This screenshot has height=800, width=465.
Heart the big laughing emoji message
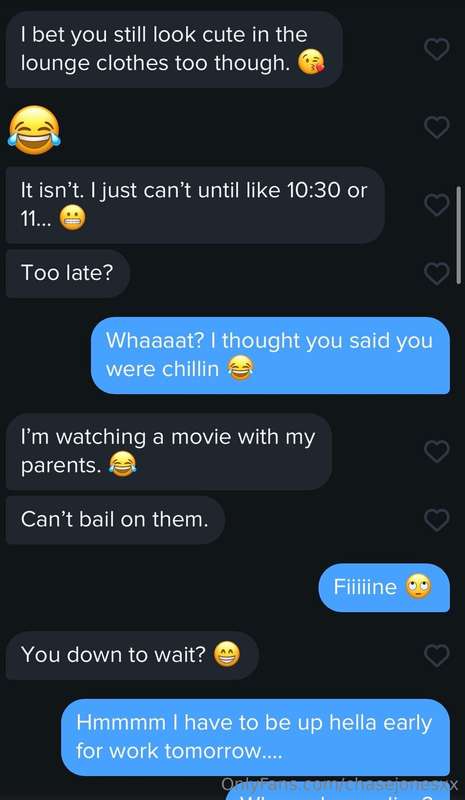coord(437,127)
